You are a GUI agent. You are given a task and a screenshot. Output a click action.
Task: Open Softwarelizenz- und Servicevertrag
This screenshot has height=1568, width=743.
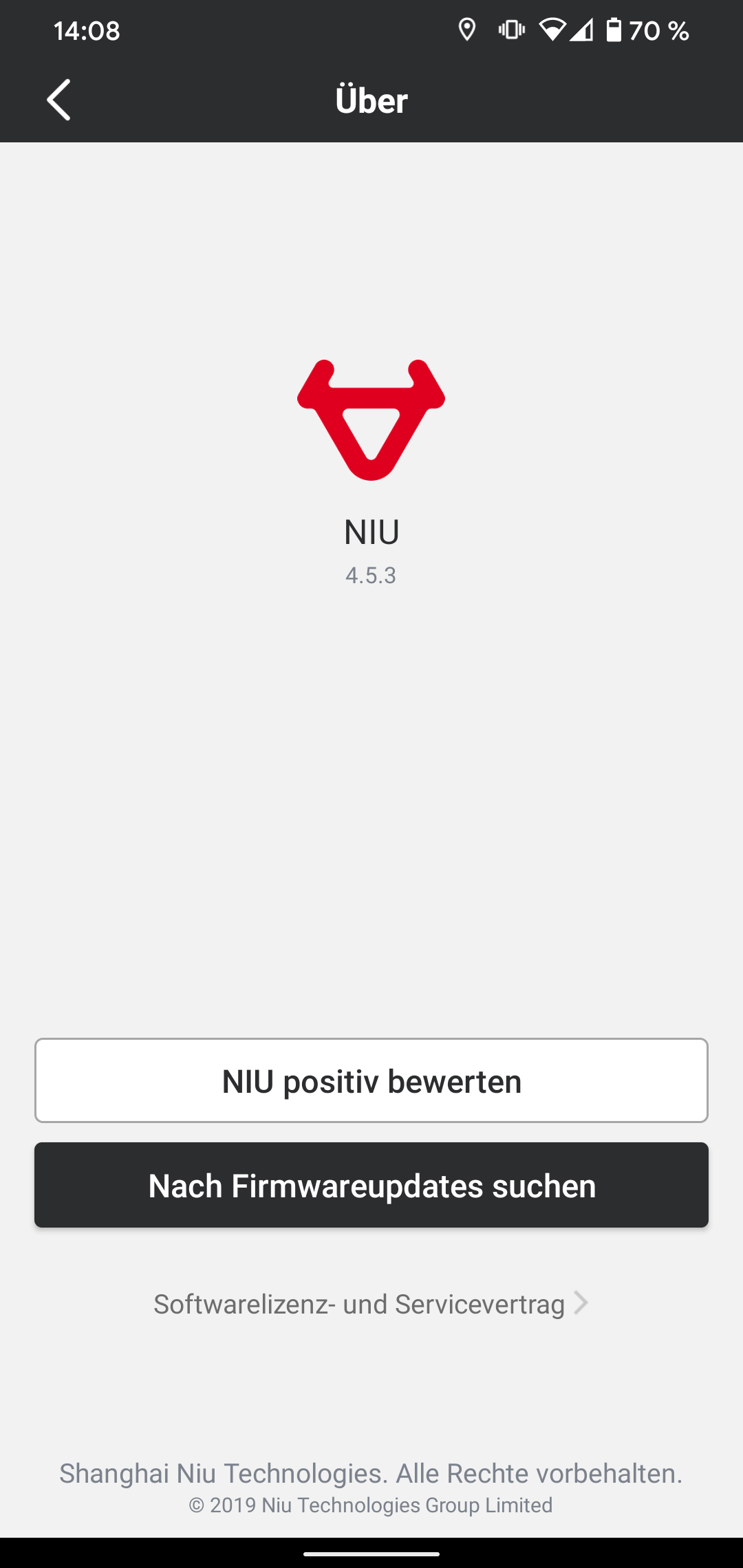(x=370, y=1304)
